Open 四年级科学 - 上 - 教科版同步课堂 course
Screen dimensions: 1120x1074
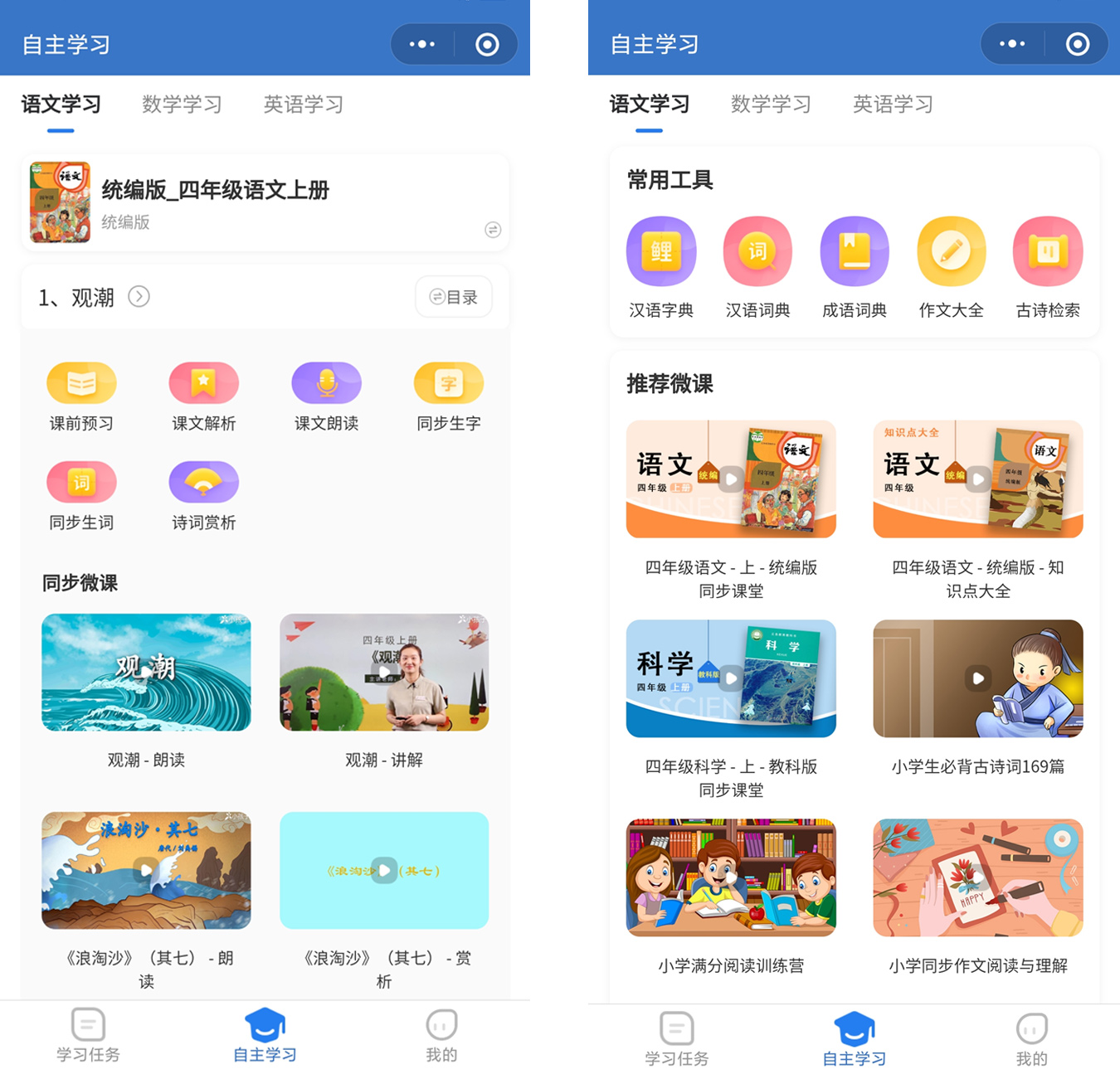pyautogui.click(x=731, y=678)
